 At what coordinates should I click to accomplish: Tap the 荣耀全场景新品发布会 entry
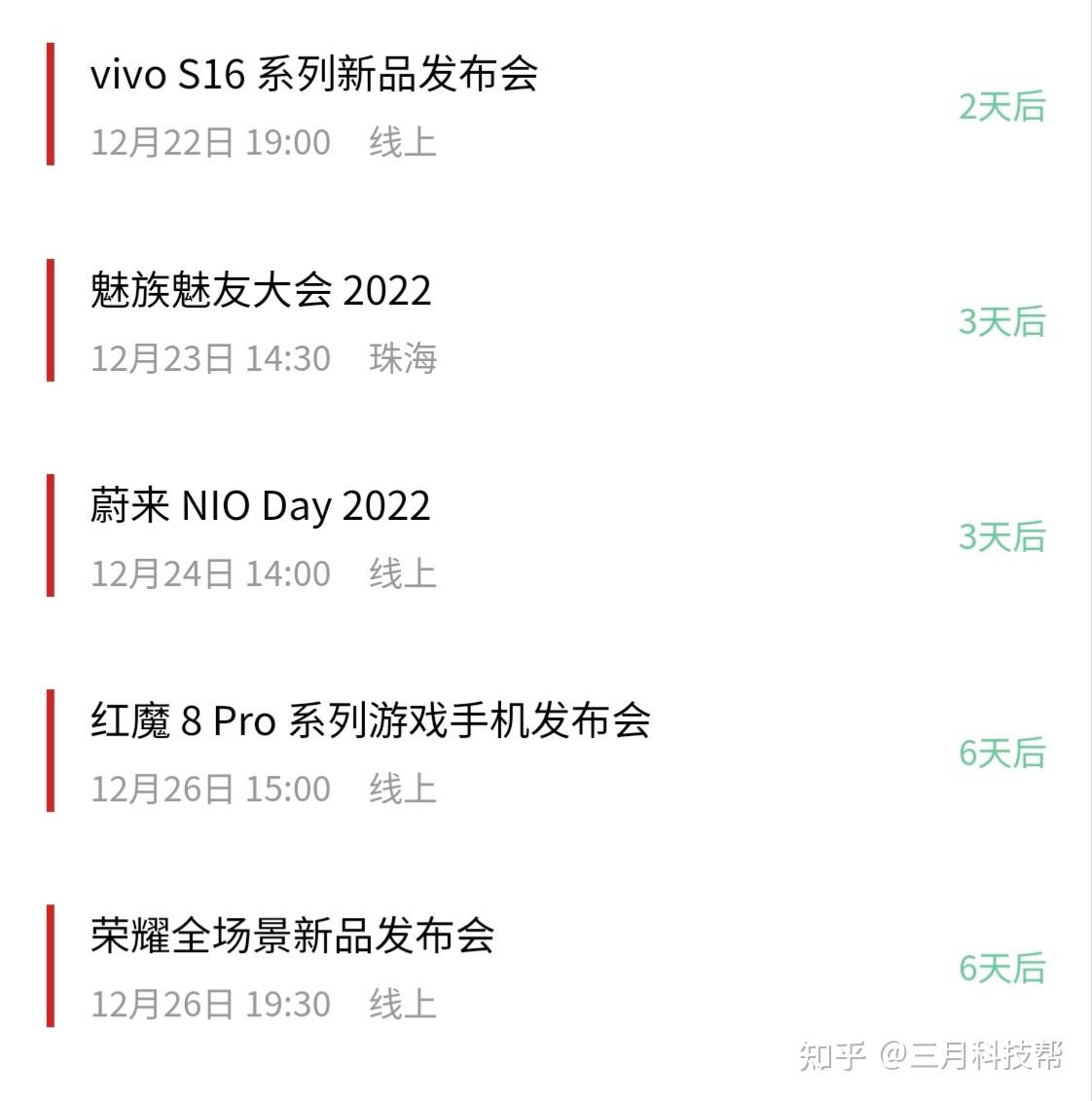pos(292,936)
